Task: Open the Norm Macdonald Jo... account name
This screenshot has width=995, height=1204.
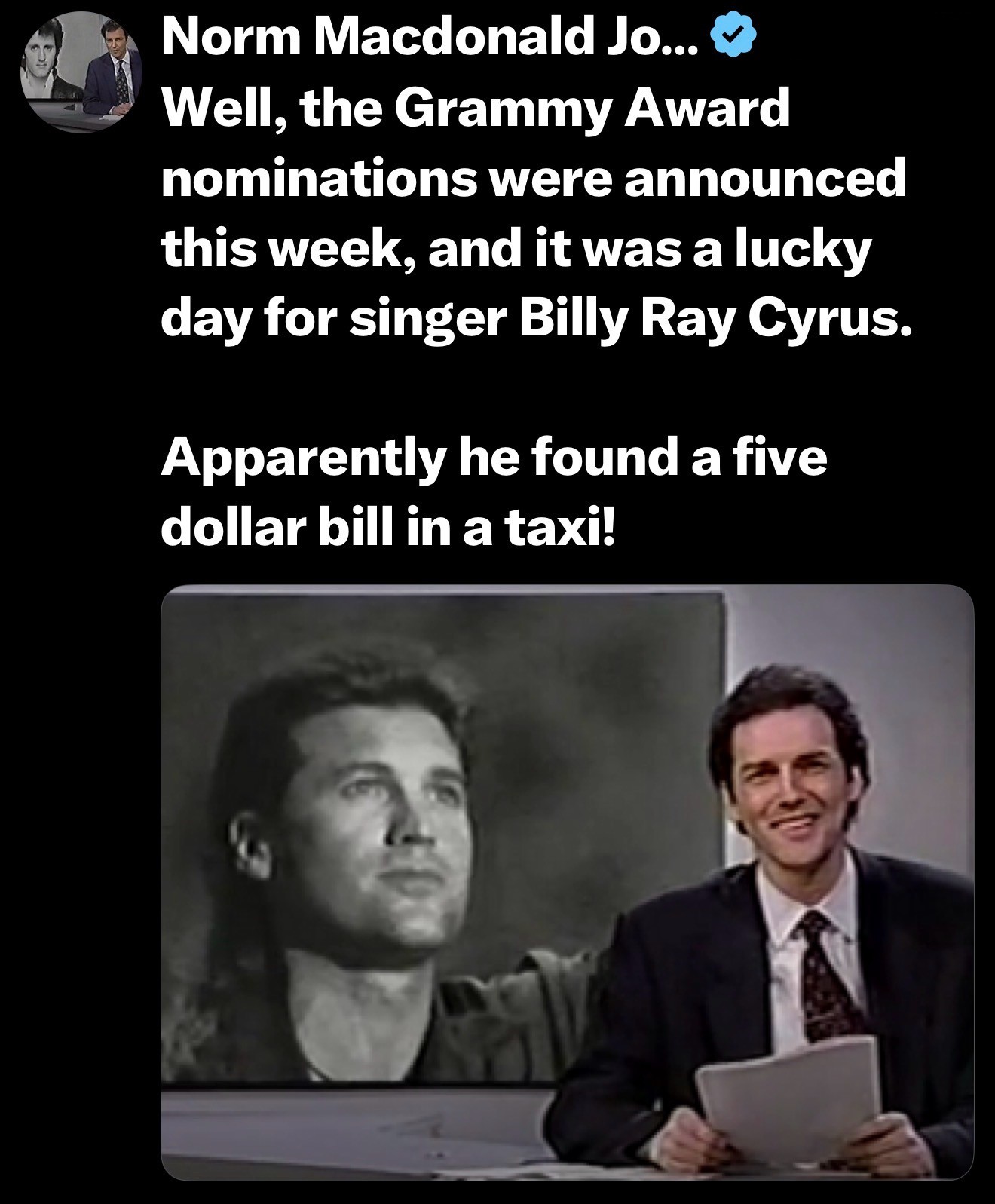Action: [432, 38]
